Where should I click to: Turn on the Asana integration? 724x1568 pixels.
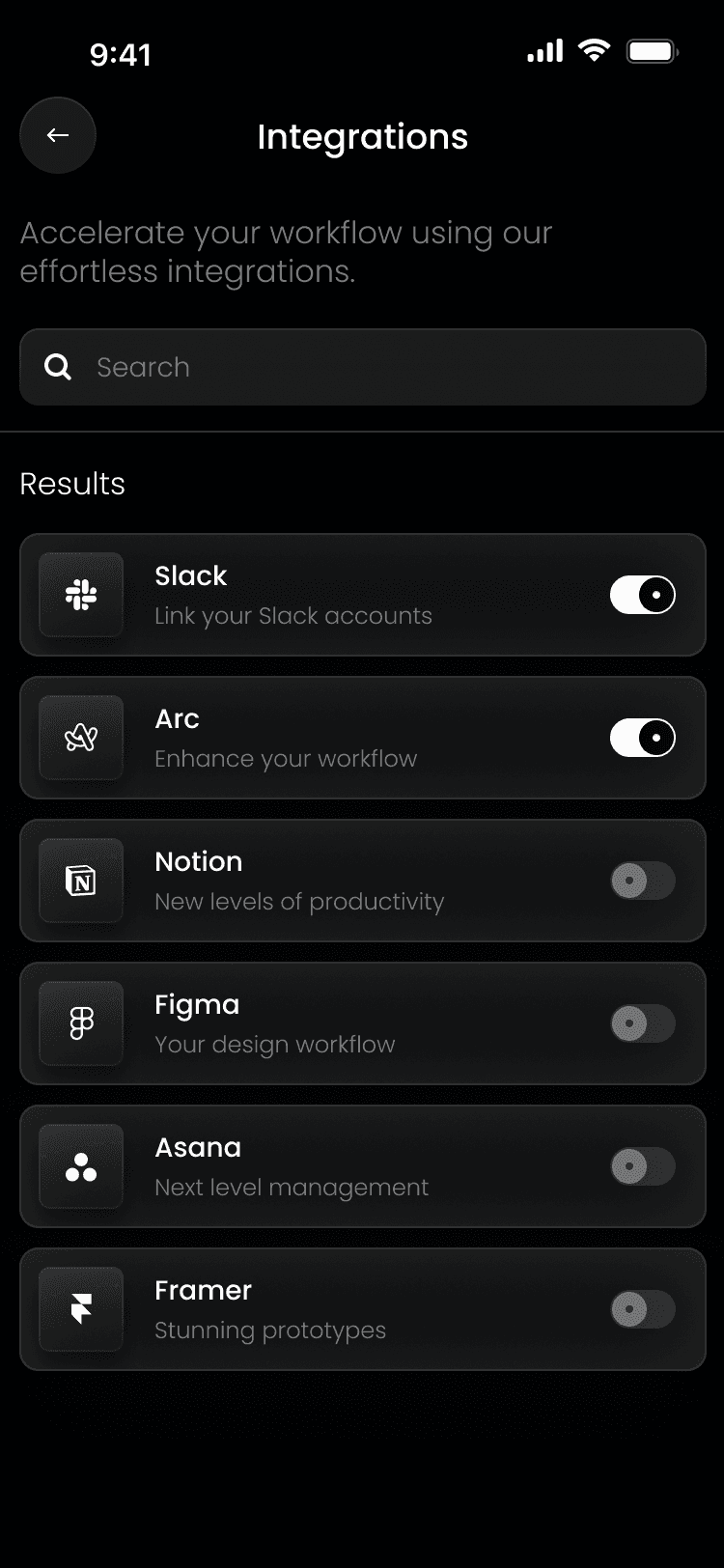point(643,1166)
